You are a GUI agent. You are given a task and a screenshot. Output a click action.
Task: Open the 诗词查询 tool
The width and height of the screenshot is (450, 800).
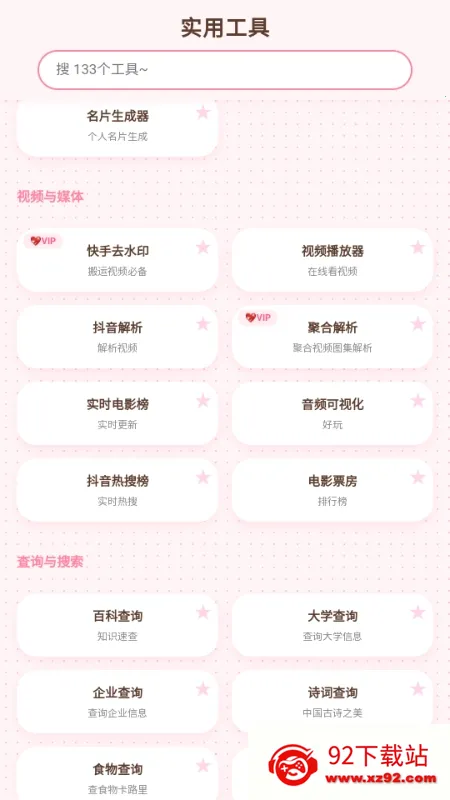[332, 702]
